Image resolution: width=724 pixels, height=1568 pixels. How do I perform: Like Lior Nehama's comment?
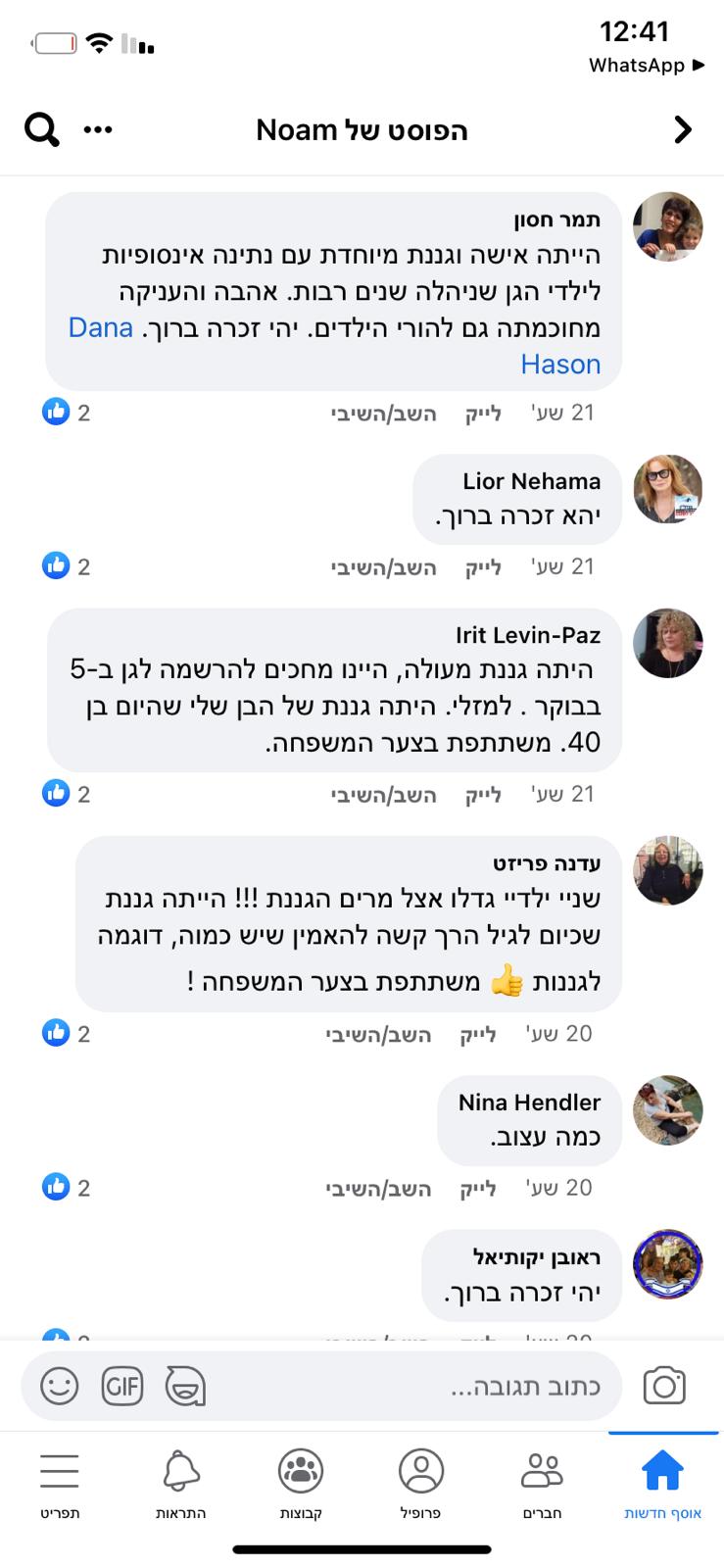tap(483, 566)
